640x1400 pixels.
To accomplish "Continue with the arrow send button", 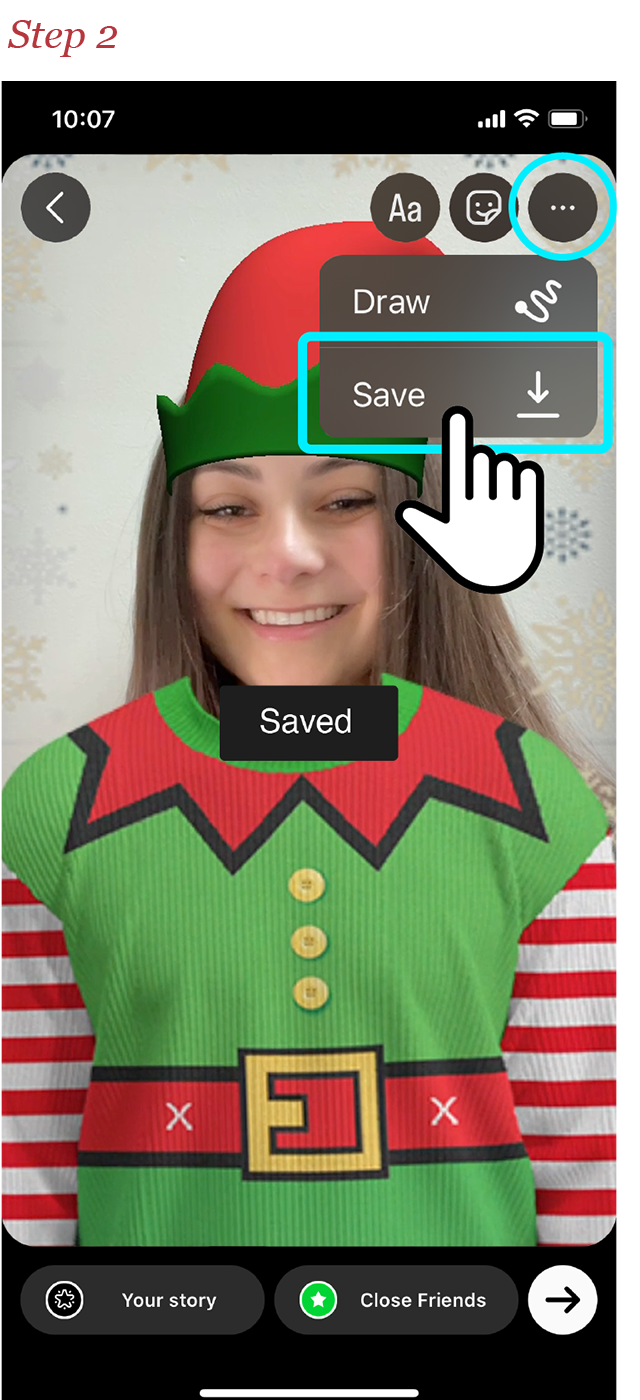I will point(562,1300).
